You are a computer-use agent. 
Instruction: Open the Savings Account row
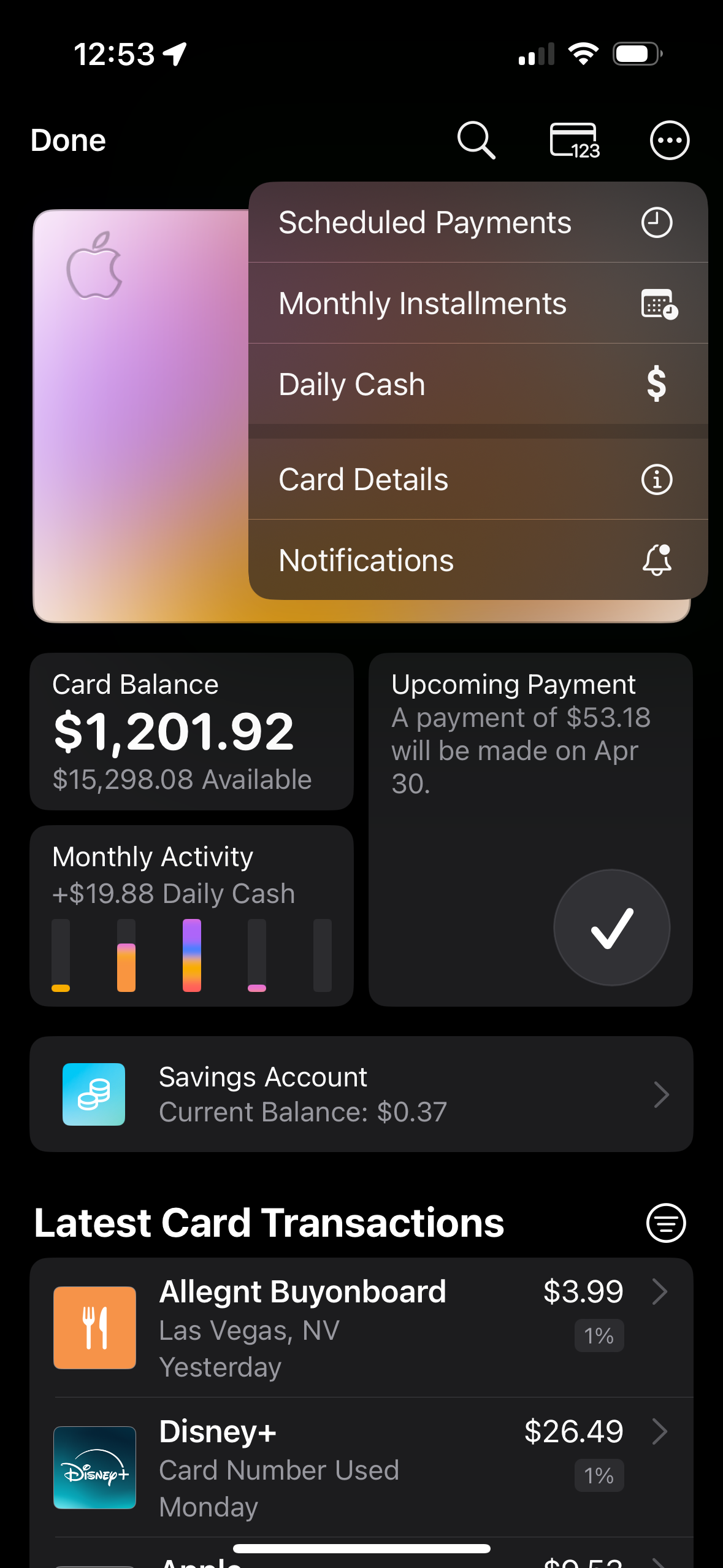pyautogui.click(x=361, y=1094)
